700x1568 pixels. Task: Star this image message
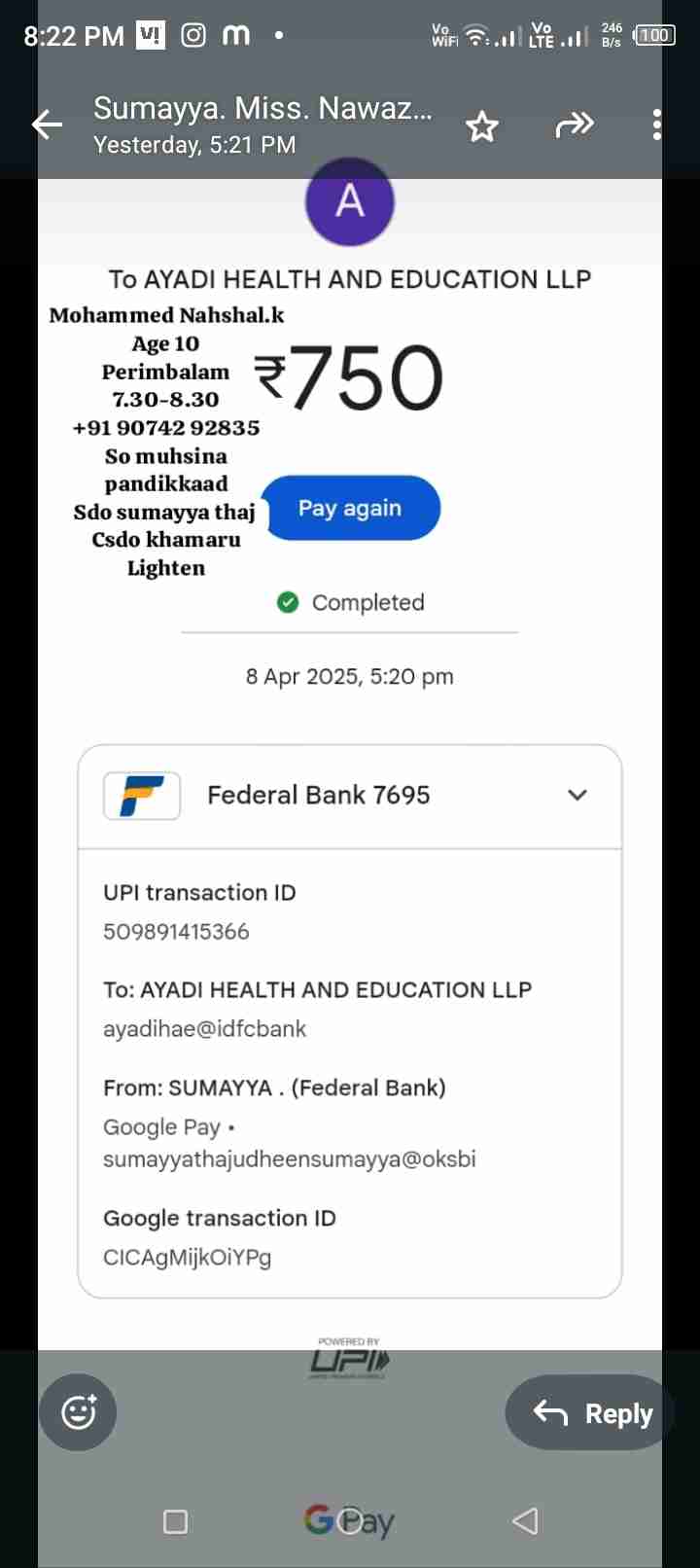[482, 125]
